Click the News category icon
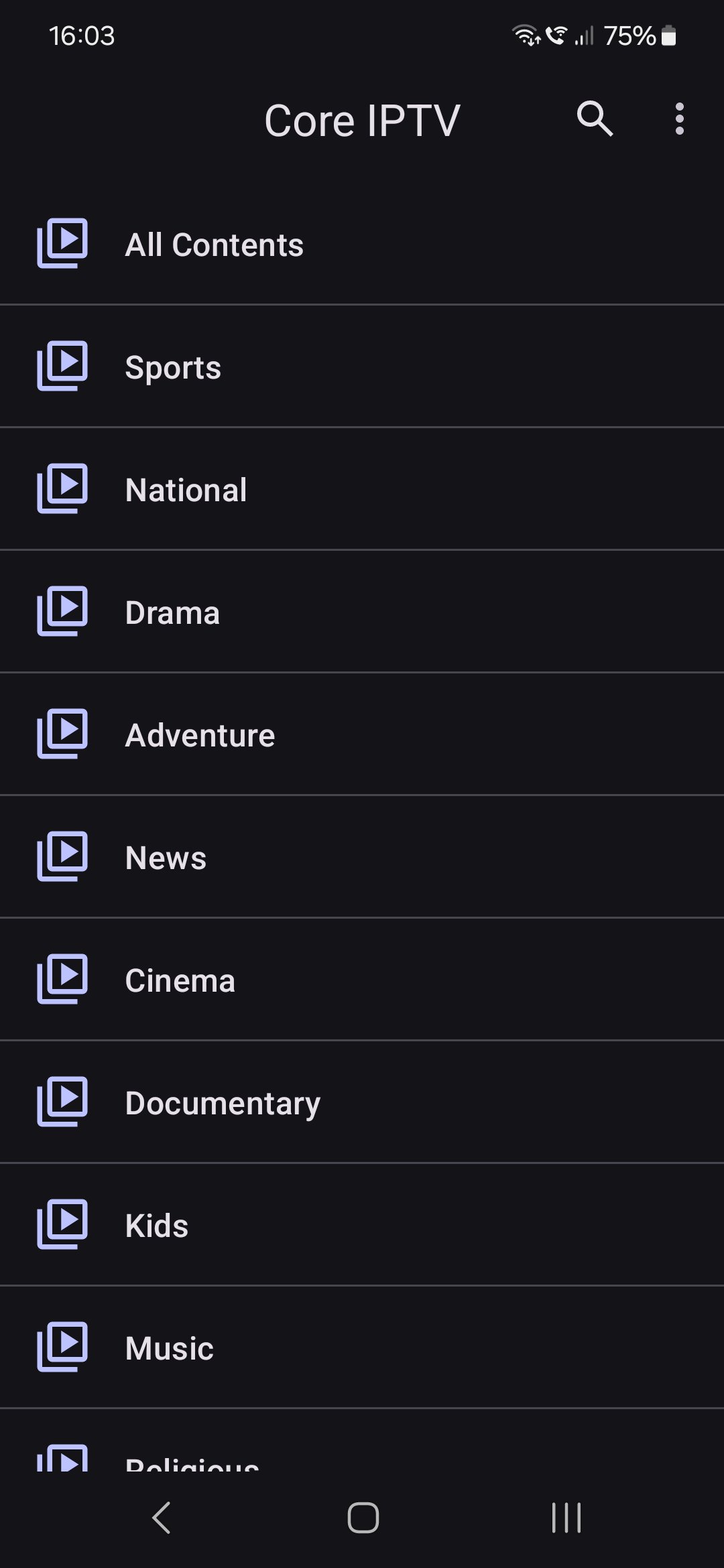Viewport: 724px width, 1568px height. 62,856
